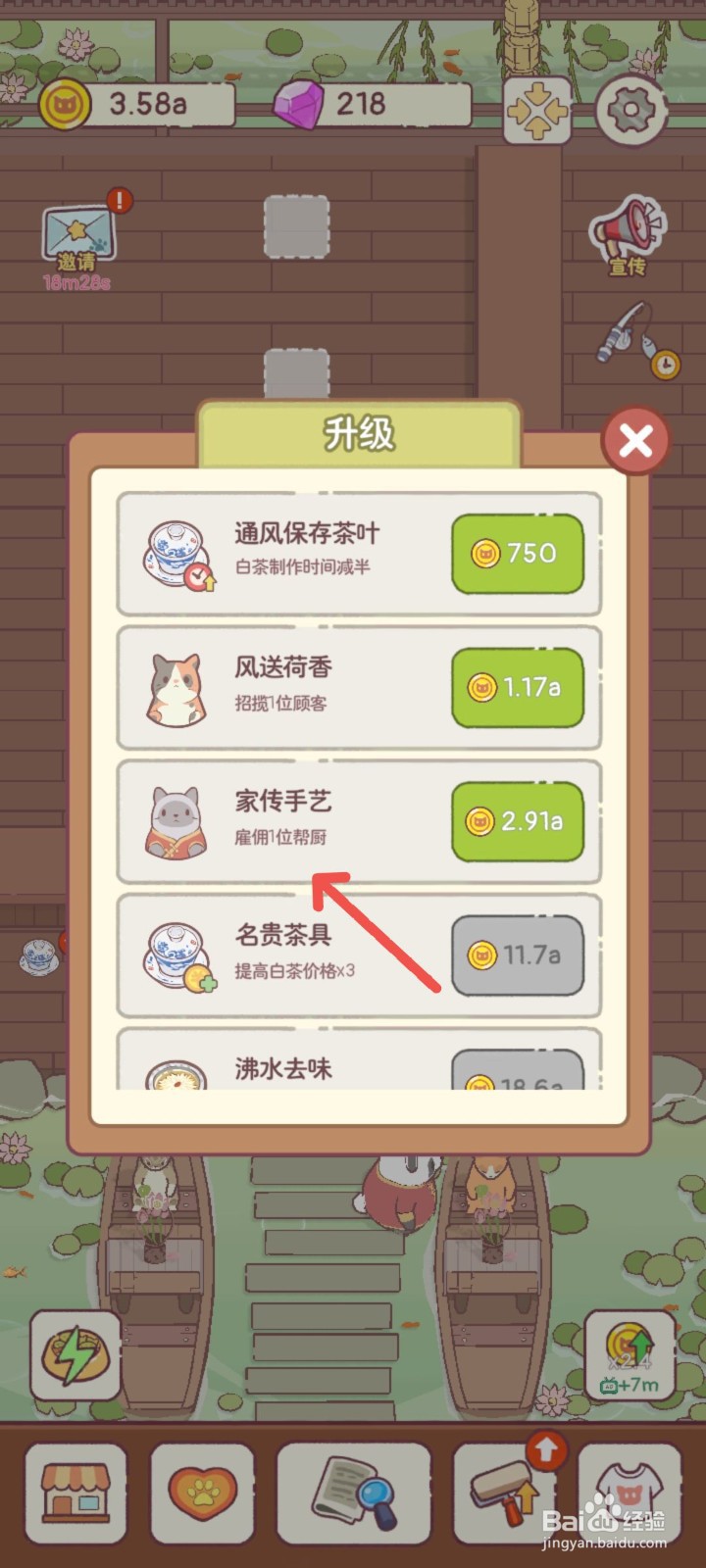Image resolution: width=706 pixels, height=1568 pixels.
Task: Select the move arrows pad icon
Action: [x=534, y=111]
